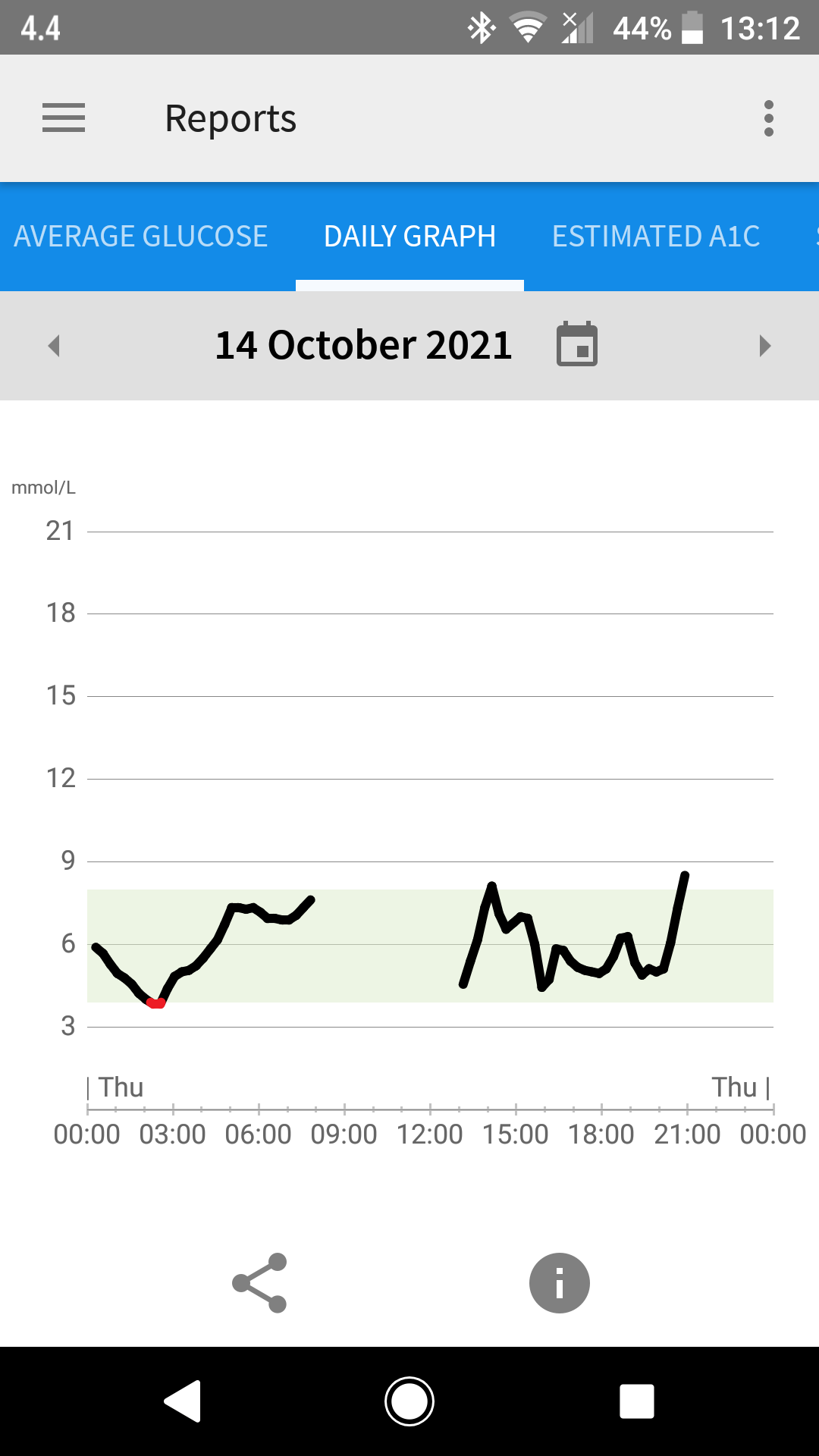Tap the Bluetooth status bar icon
This screenshot has height=1456, width=819.
[480, 27]
